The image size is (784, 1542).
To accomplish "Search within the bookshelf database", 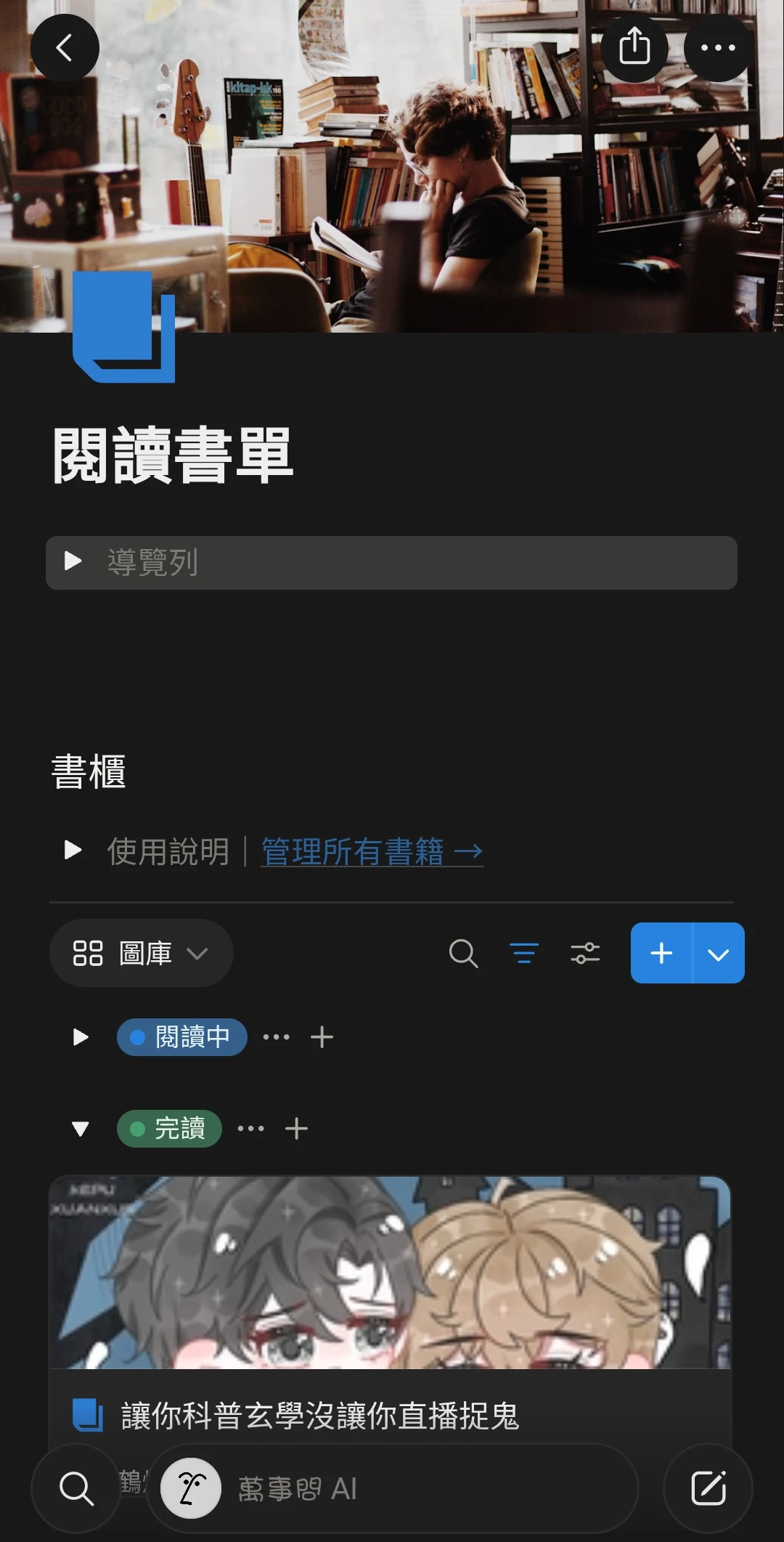I will pyautogui.click(x=463, y=953).
